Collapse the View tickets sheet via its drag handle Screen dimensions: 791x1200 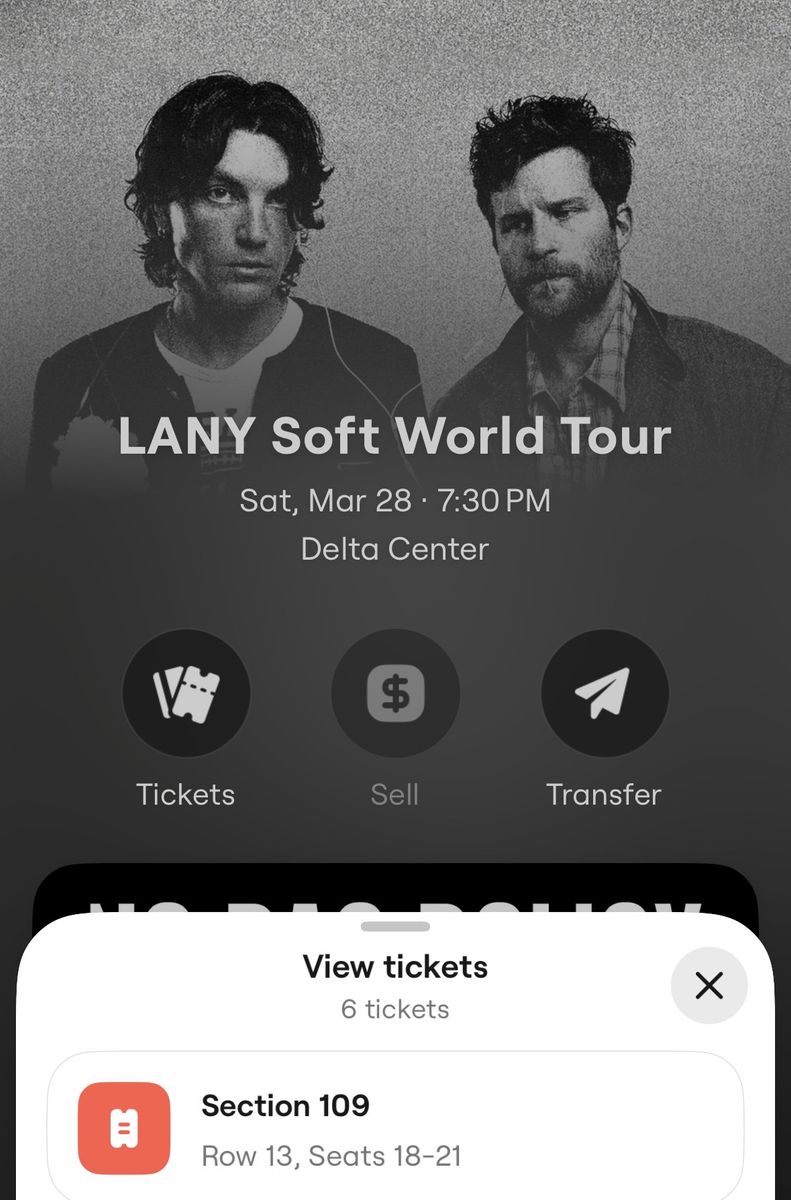pyautogui.click(x=395, y=928)
